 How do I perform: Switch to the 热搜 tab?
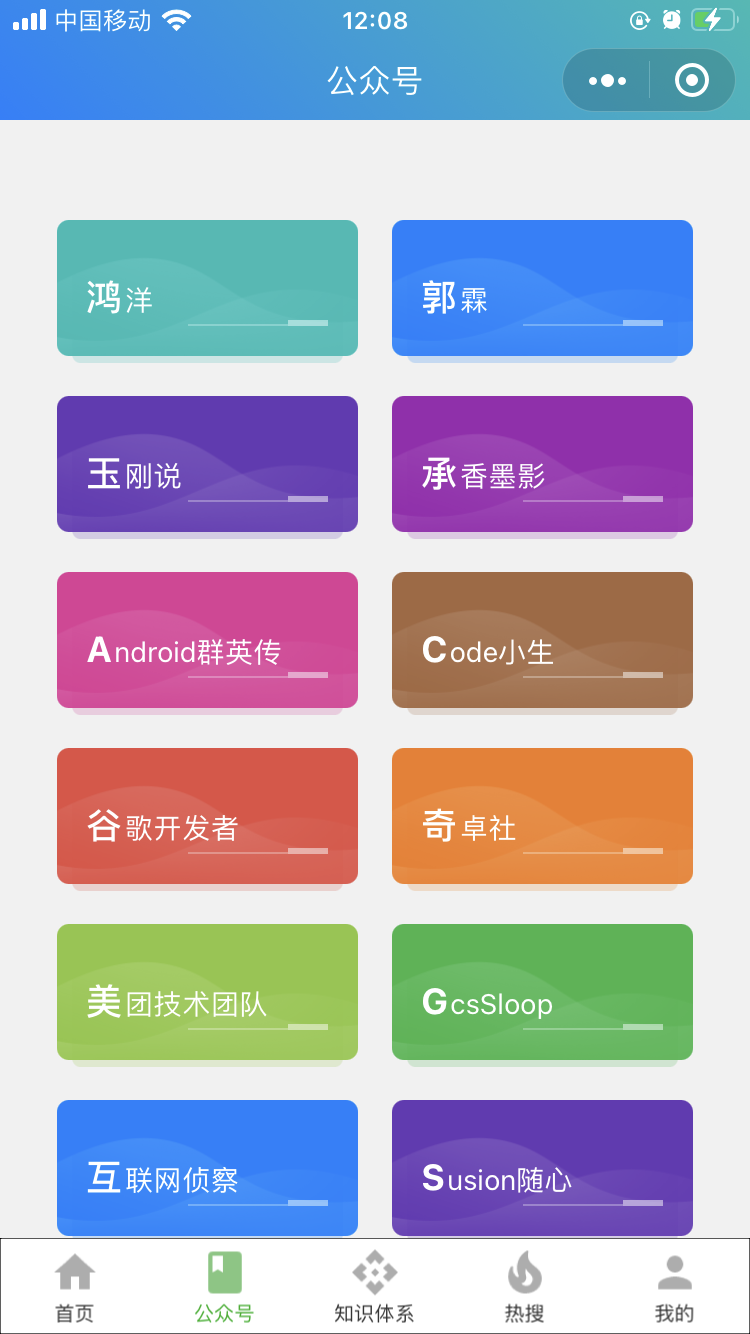click(x=525, y=1287)
